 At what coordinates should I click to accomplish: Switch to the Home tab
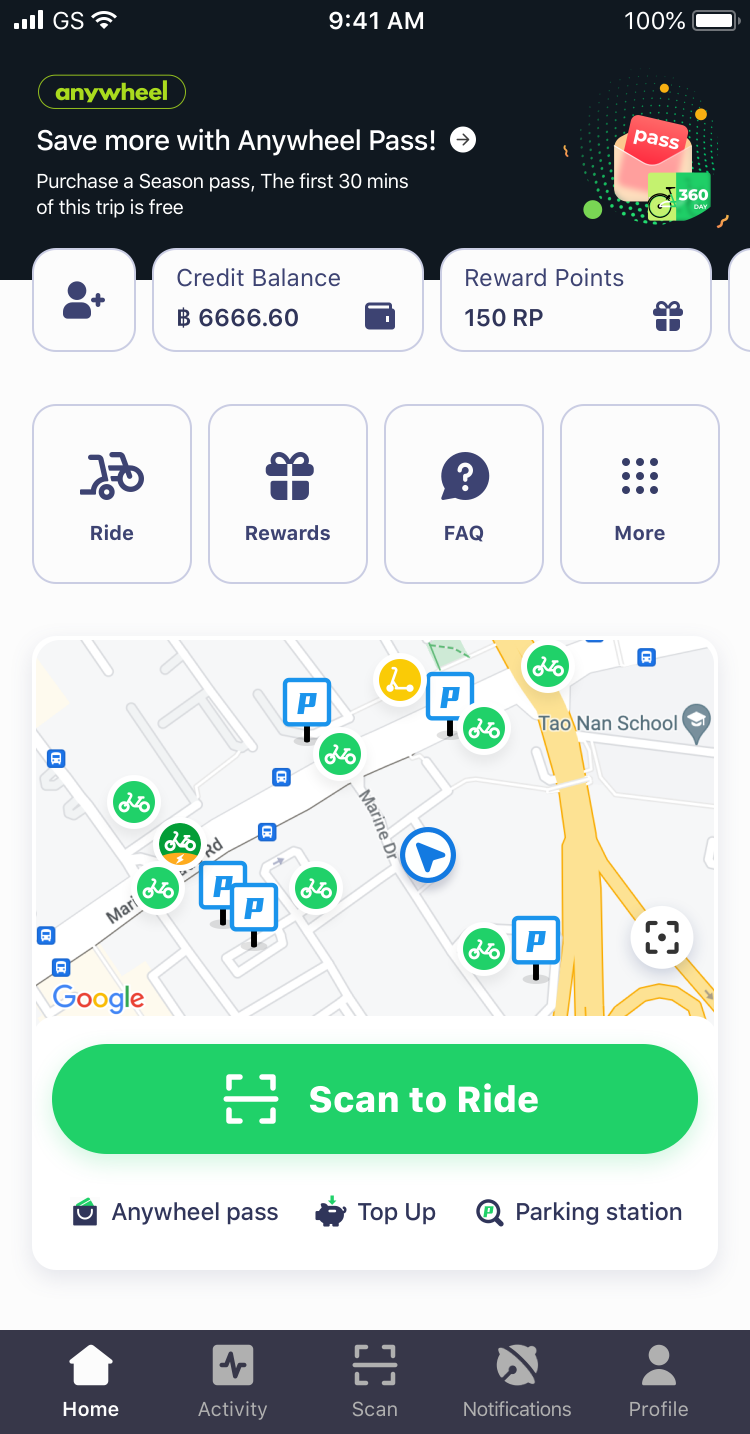[91, 1382]
